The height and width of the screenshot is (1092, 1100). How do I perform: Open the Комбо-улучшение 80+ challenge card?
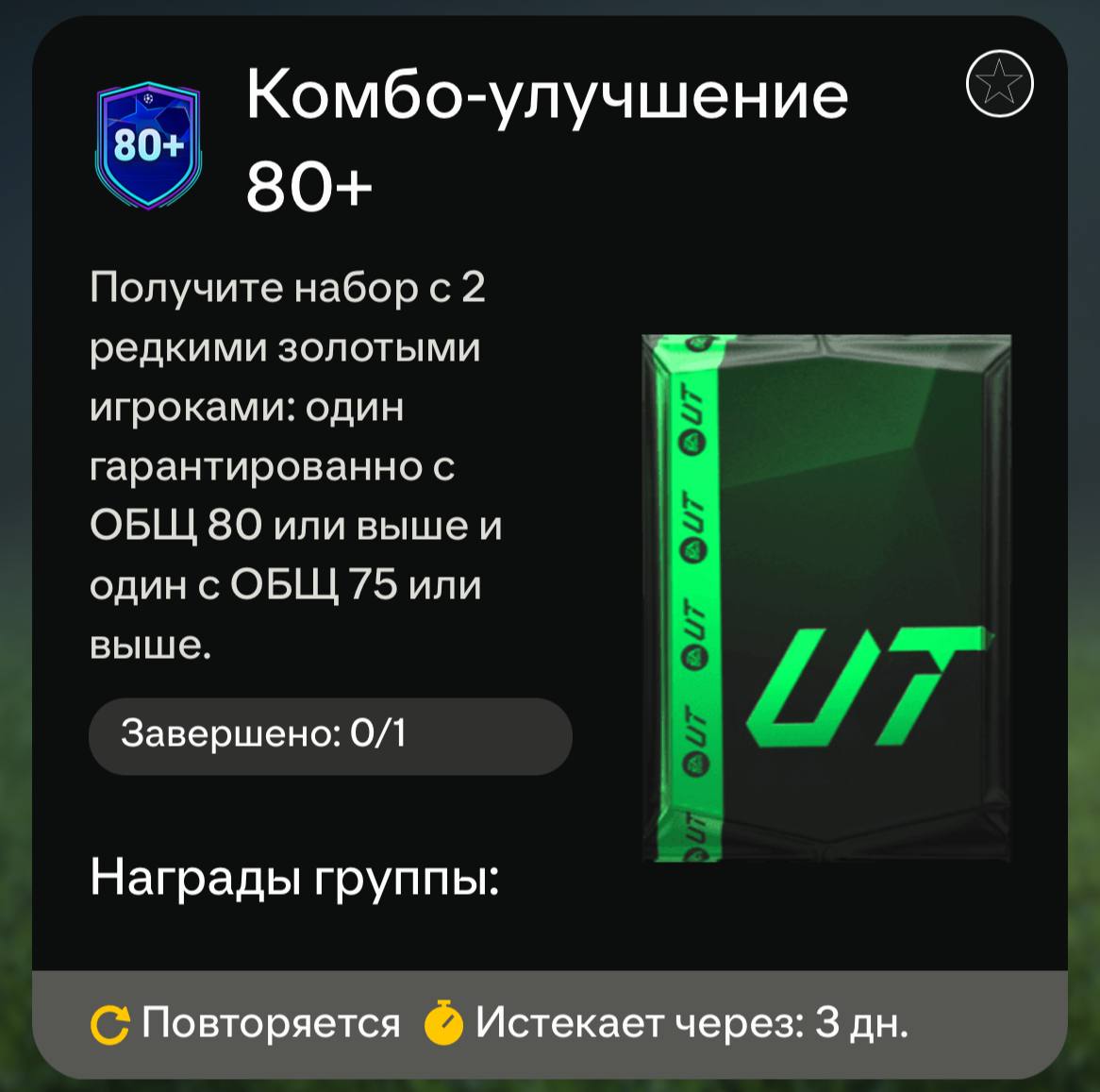(x=547, y=140)
